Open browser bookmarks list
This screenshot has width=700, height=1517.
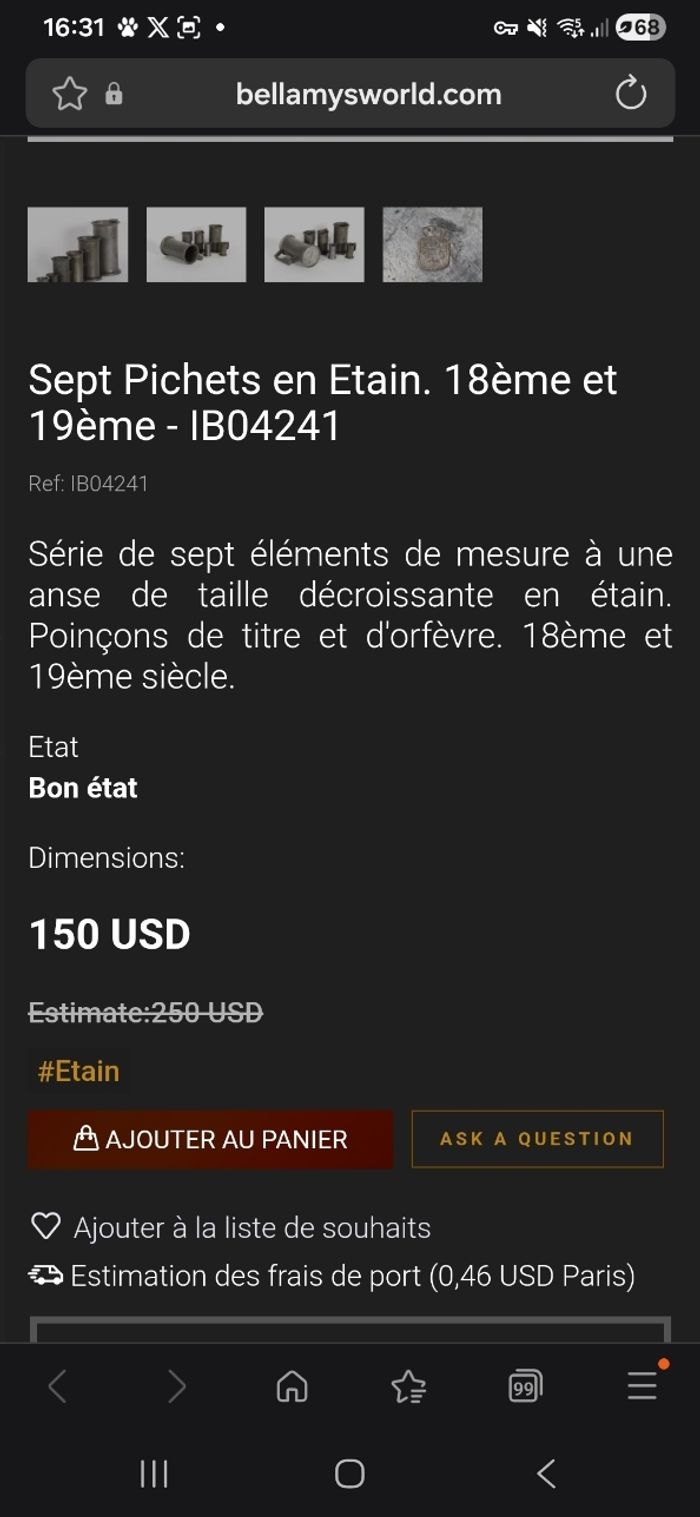[x=408, y=1386]
